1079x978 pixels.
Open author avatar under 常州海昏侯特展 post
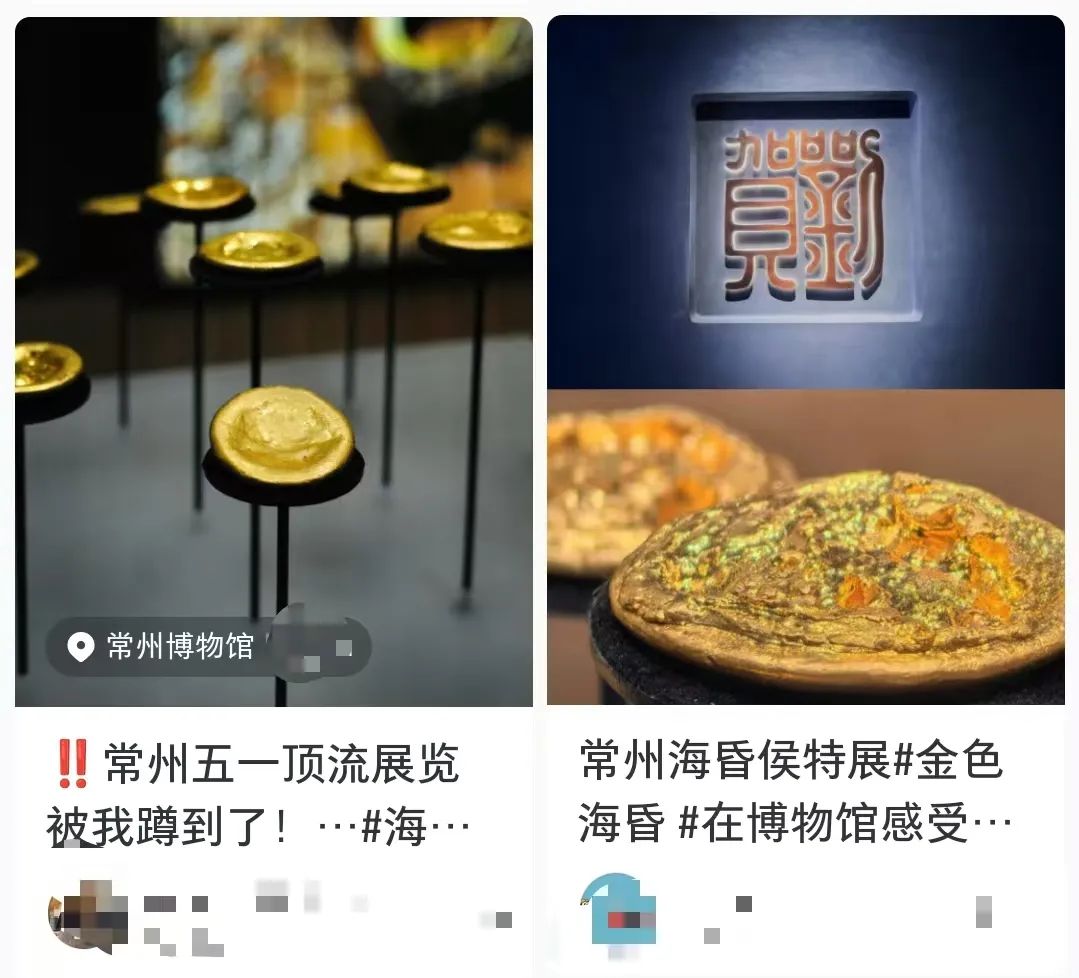614,910
